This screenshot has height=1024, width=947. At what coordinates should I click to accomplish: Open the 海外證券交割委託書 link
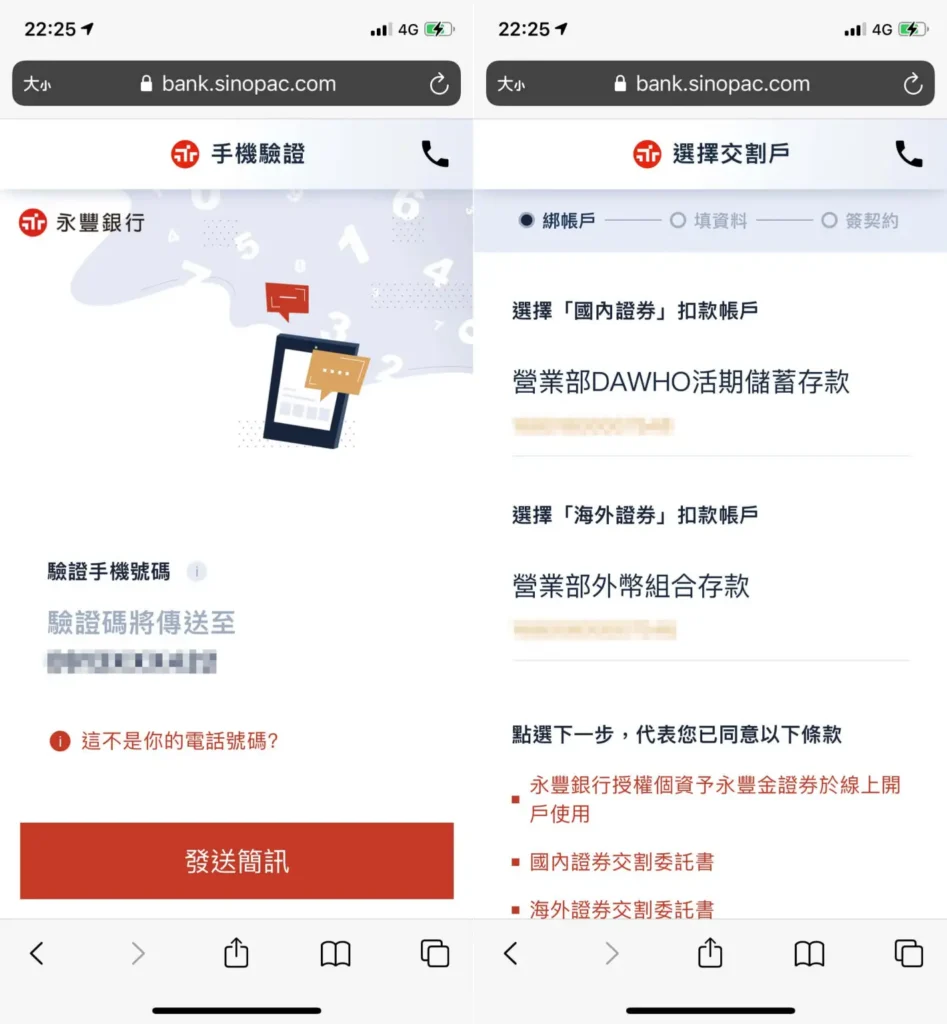621,910
